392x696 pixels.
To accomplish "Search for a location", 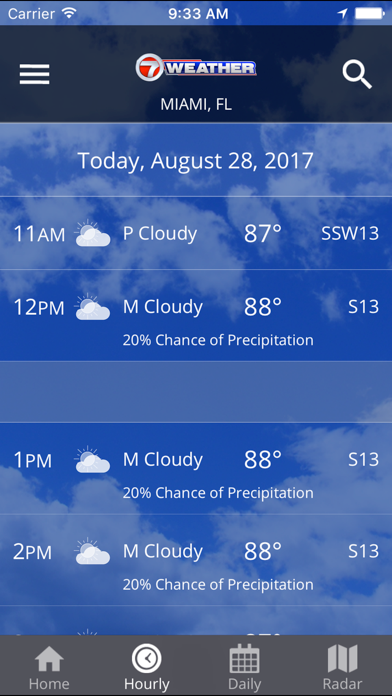I will coord(357,75).
